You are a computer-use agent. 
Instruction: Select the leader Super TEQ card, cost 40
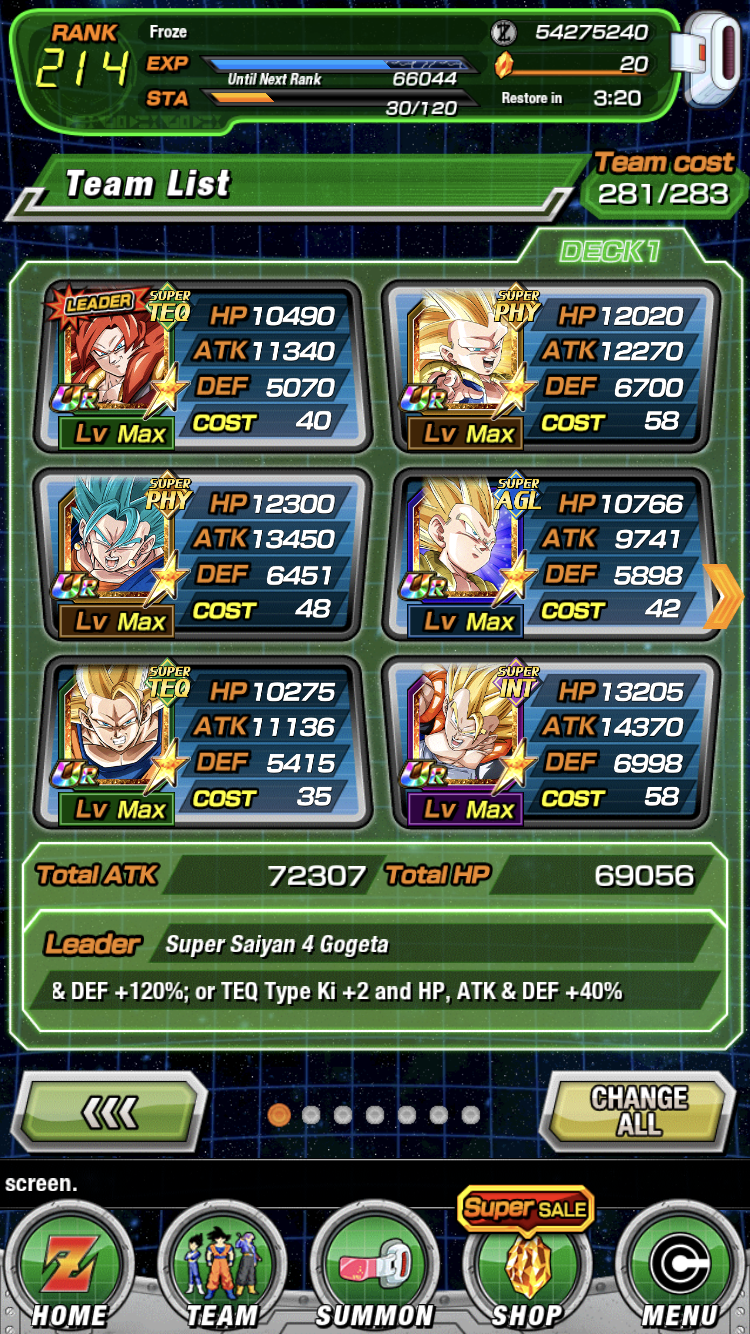(201, 368)
